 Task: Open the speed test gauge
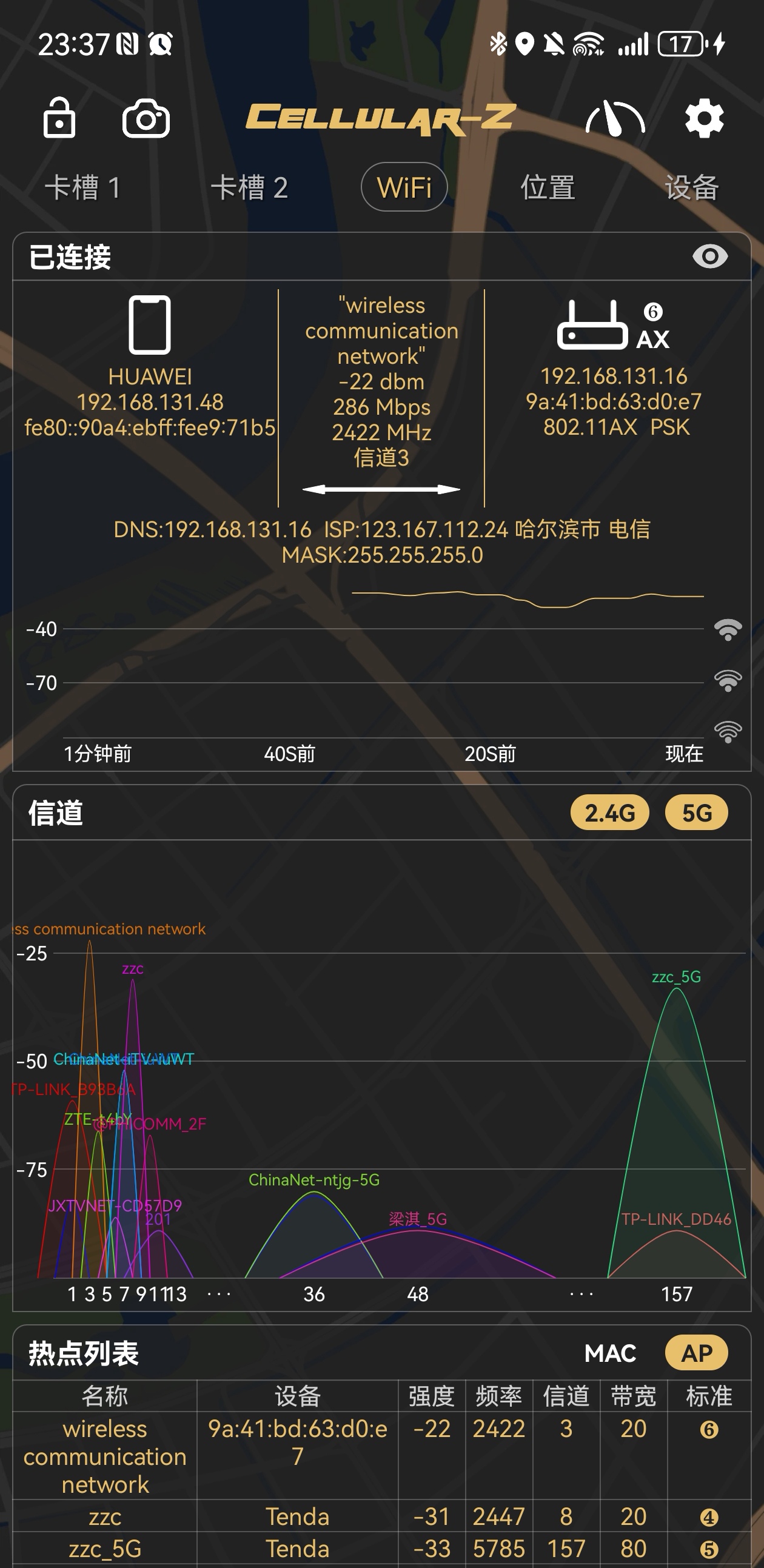(x=614, y=119)
